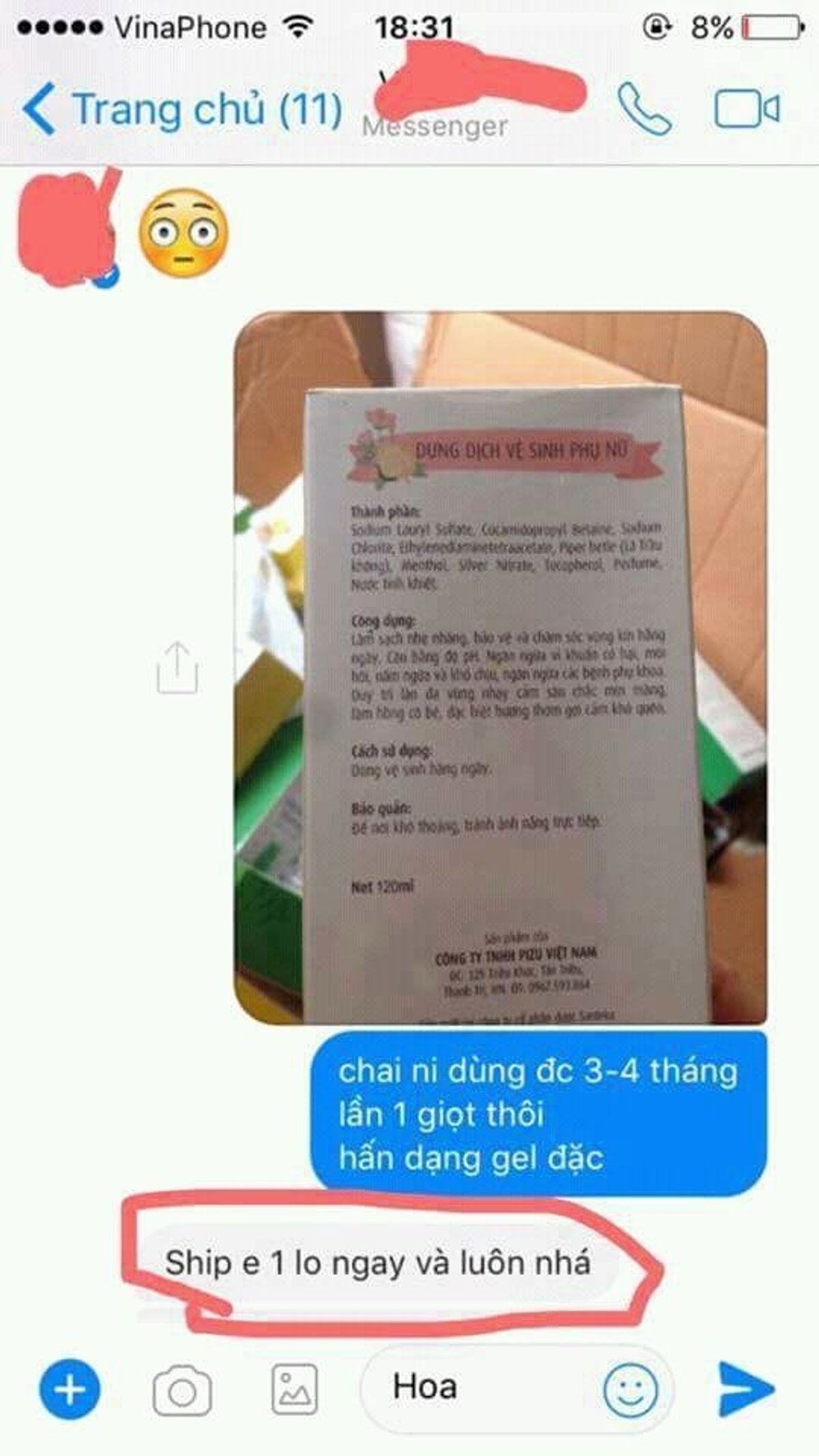The width and height of the screenshot is (819, 1456).
Task: Open the emoji picker
Action: 631,1390
